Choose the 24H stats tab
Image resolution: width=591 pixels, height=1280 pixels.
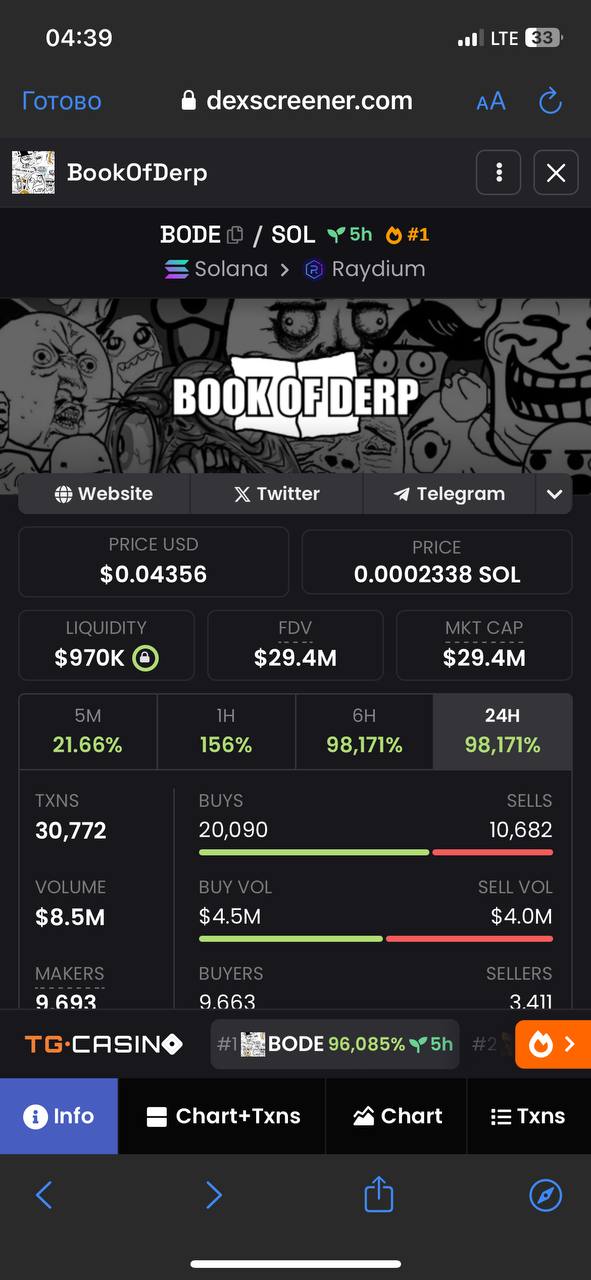point(503,731)
